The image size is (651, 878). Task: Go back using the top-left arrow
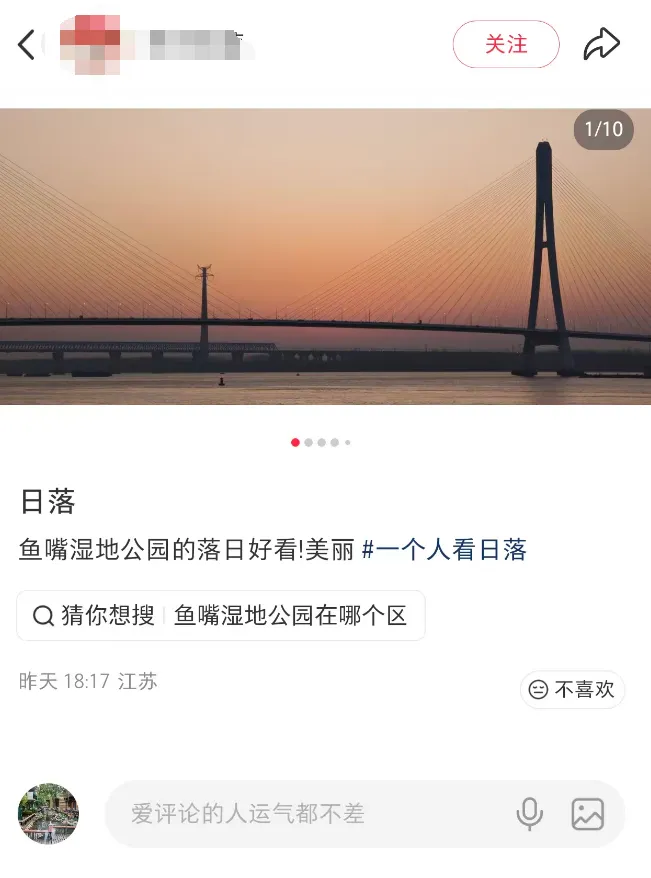pyautogui.click(x=26, y=44)
